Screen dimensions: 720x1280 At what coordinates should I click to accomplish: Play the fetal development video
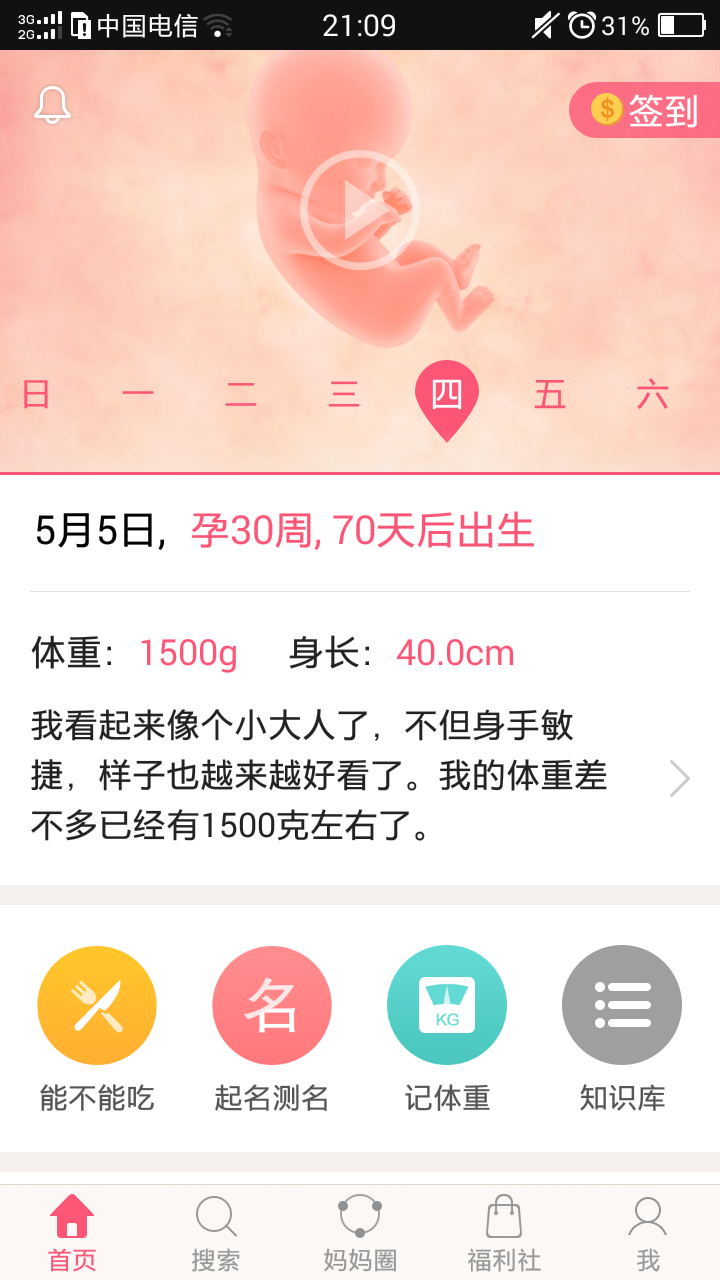click(359, 210)
